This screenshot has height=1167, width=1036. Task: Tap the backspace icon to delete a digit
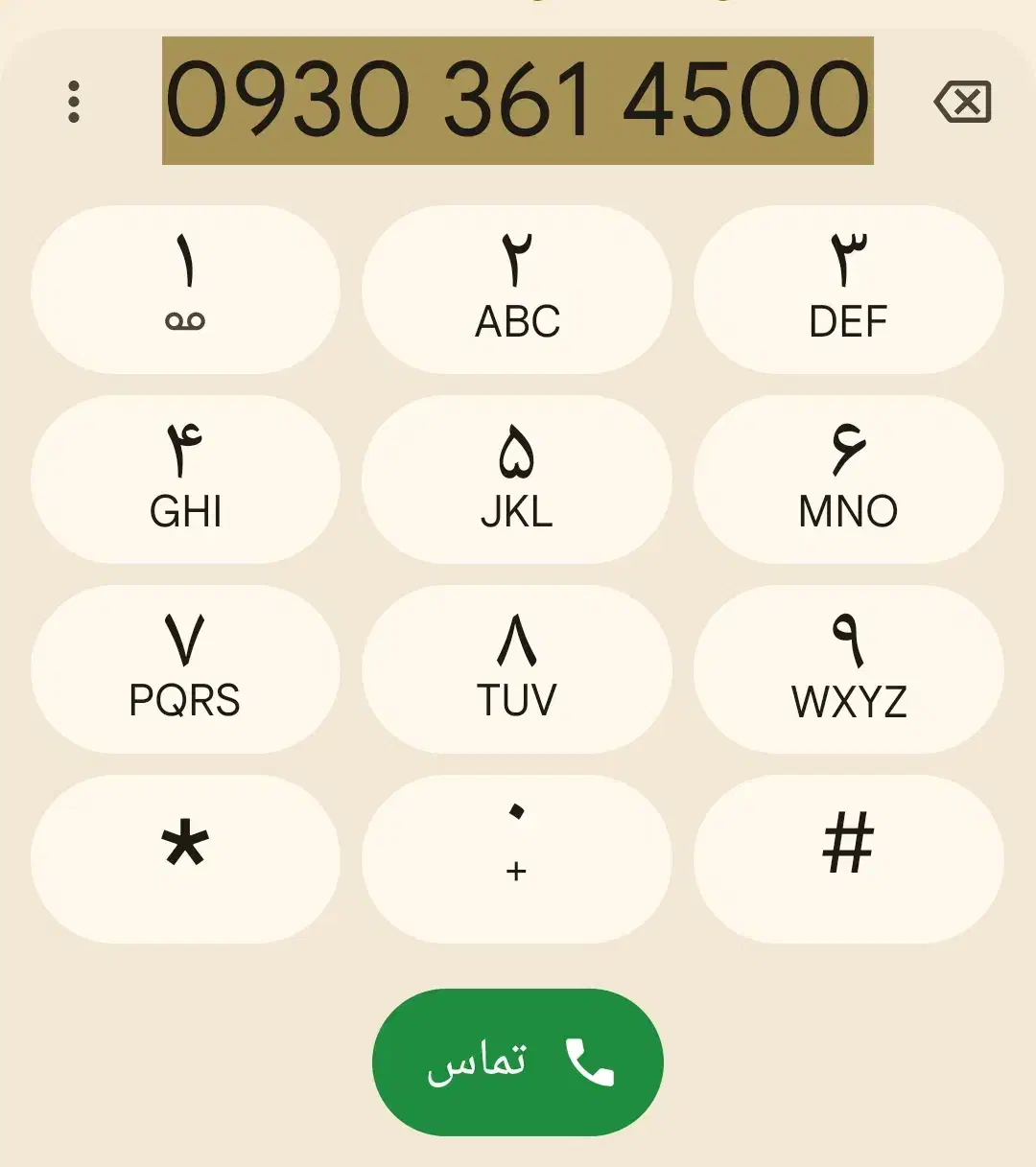(x=962, y=102)
